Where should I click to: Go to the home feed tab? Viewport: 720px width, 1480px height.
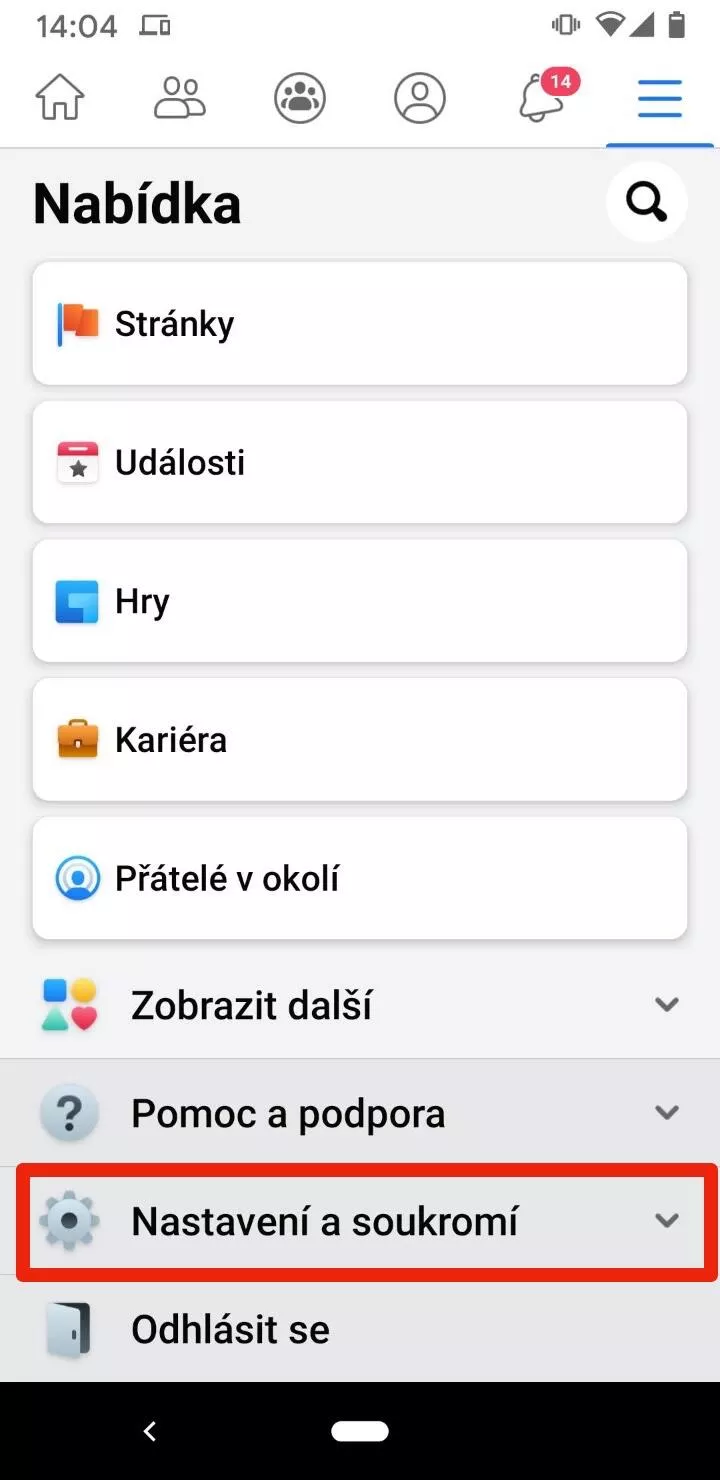tap(60, 99)
